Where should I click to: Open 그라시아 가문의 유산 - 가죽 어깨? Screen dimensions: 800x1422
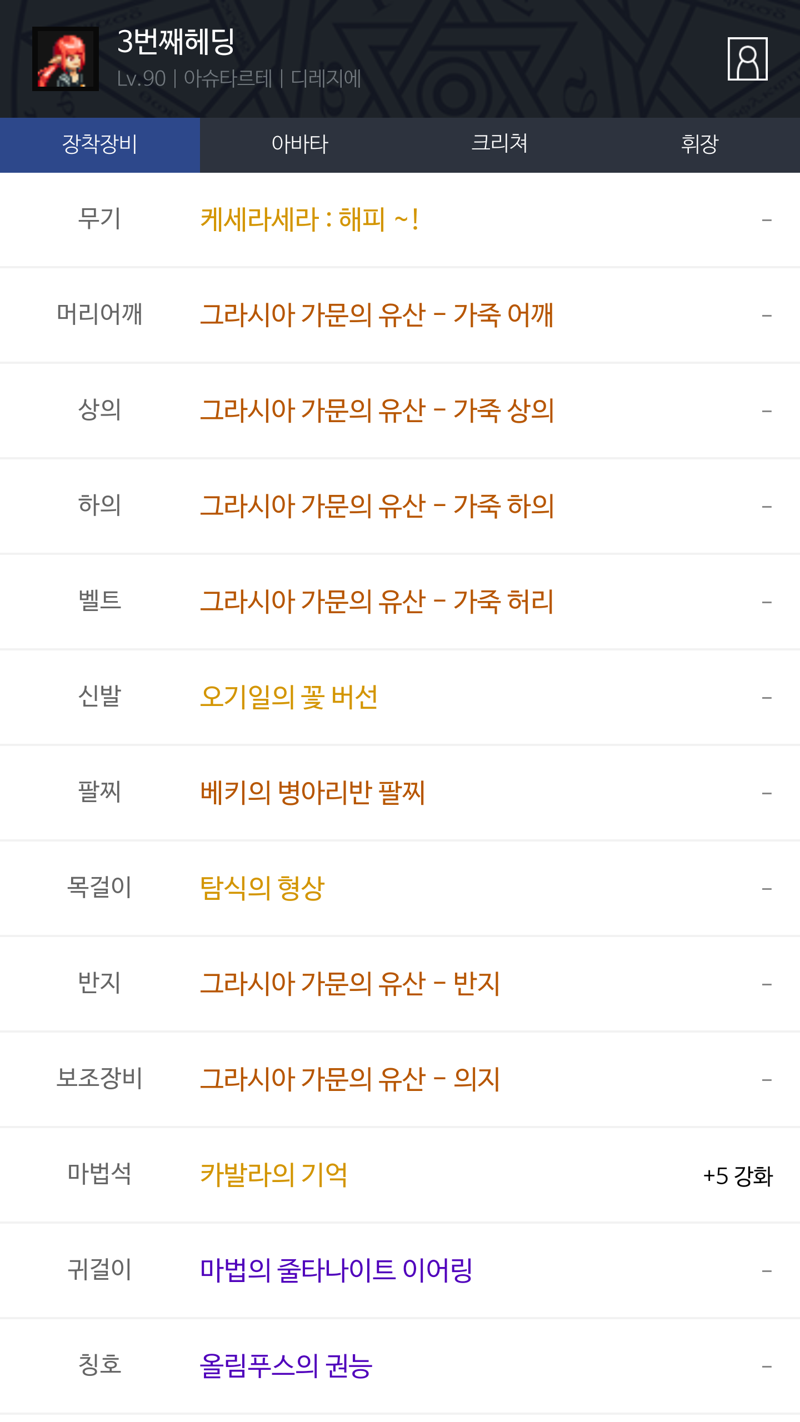[377, 315]
